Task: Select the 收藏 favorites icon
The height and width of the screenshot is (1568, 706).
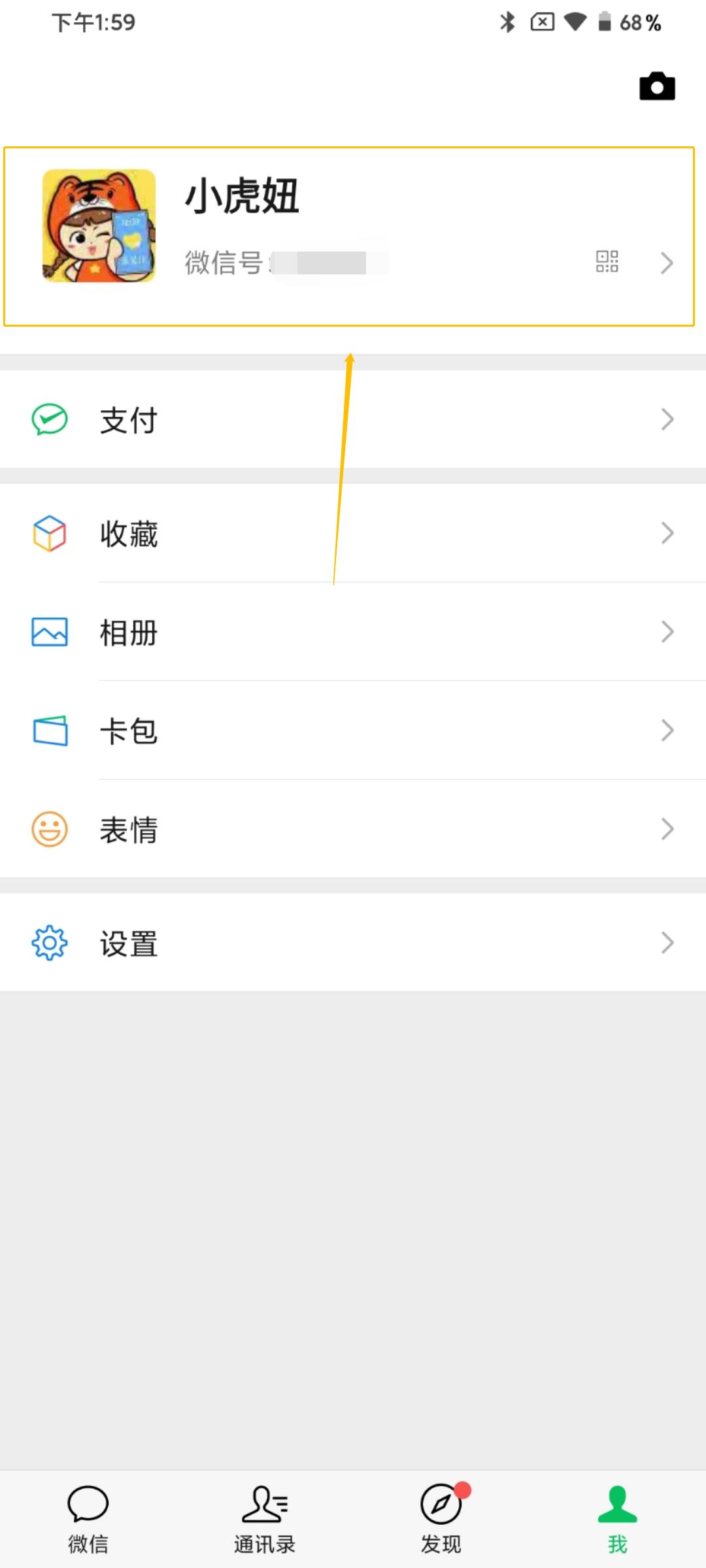Action: pos(48,534)
